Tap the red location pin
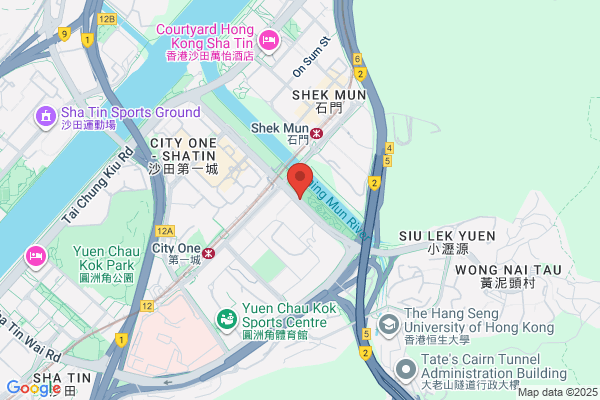The height and width of the screenshot is (400, 600). (300, 181)
